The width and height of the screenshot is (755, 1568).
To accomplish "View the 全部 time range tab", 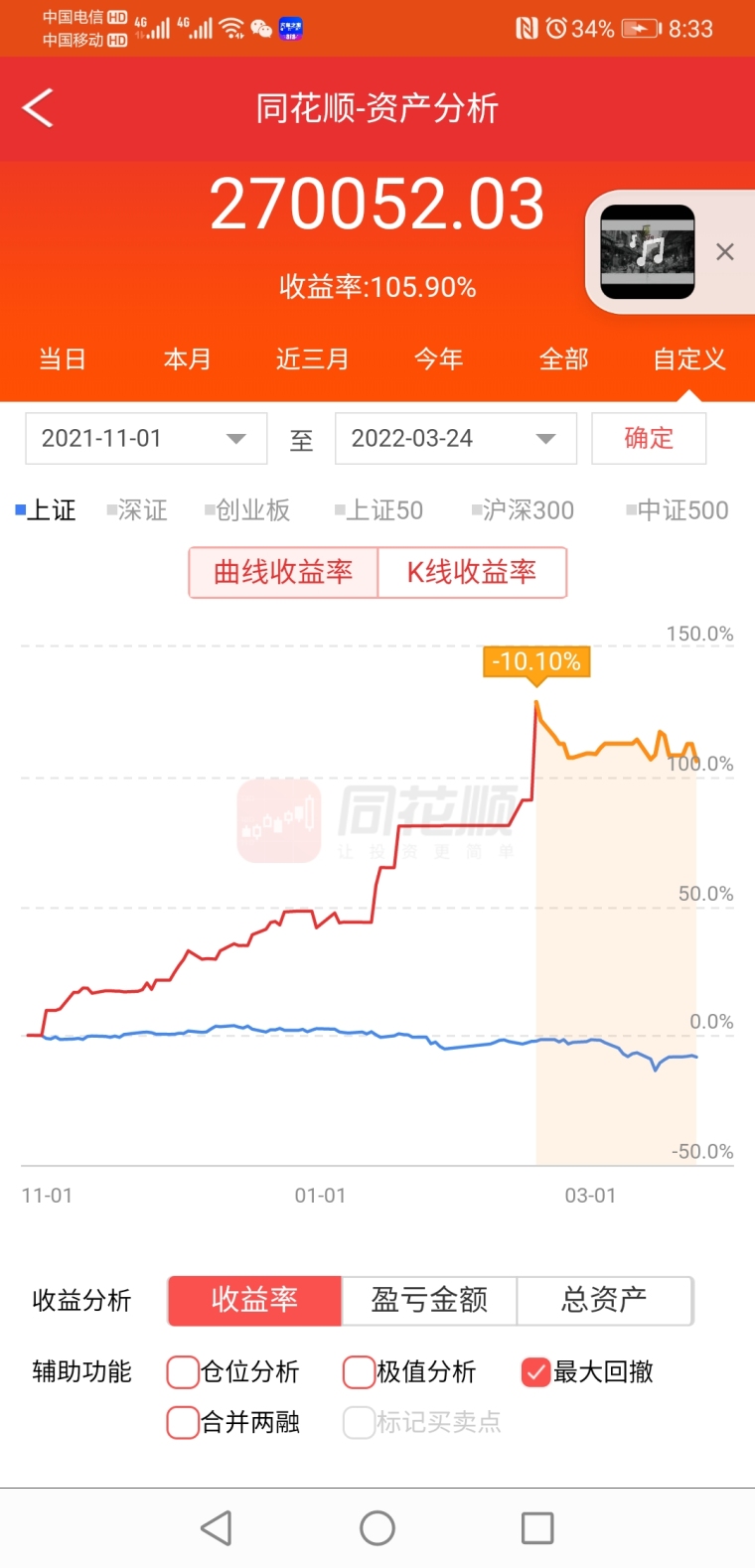I will 563,358.
